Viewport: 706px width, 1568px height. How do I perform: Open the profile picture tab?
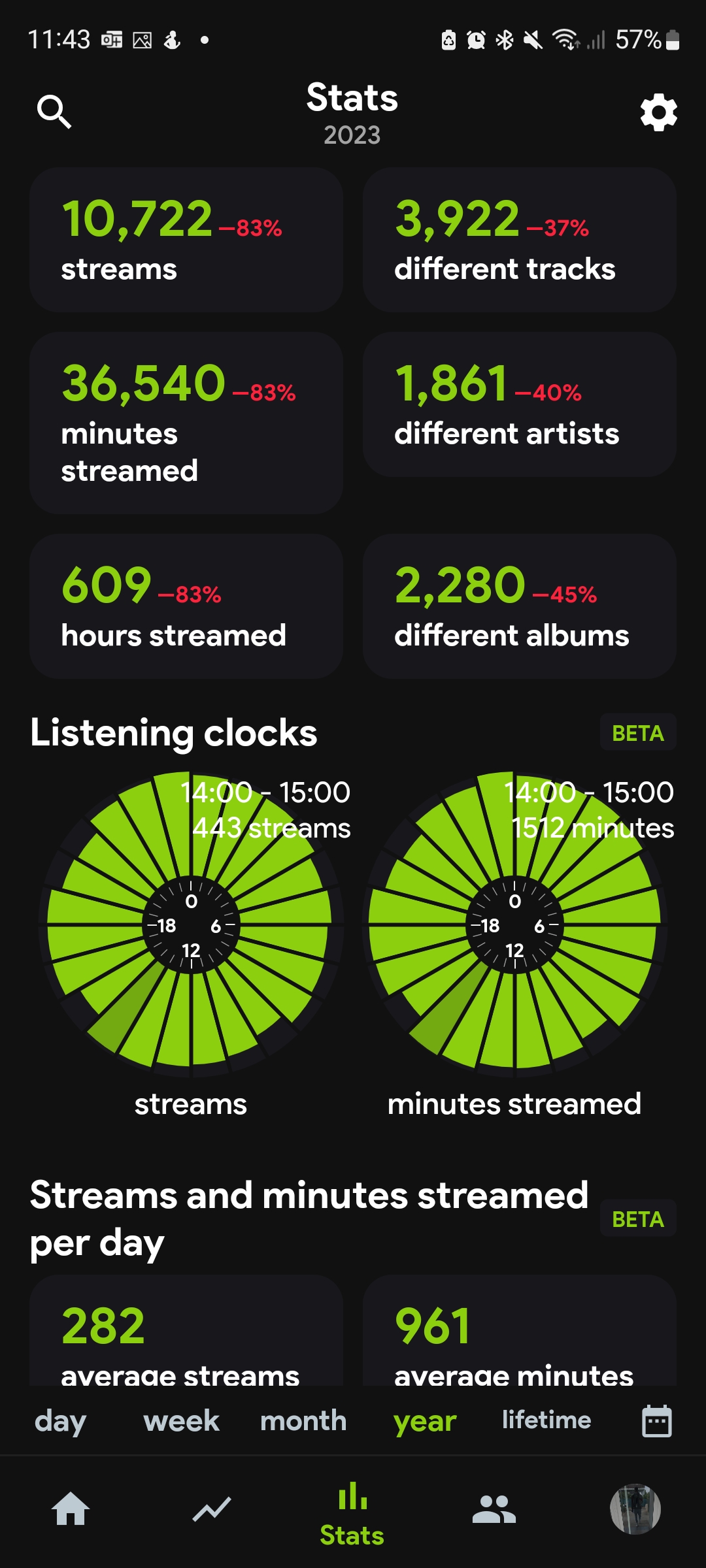point(635,1509)
